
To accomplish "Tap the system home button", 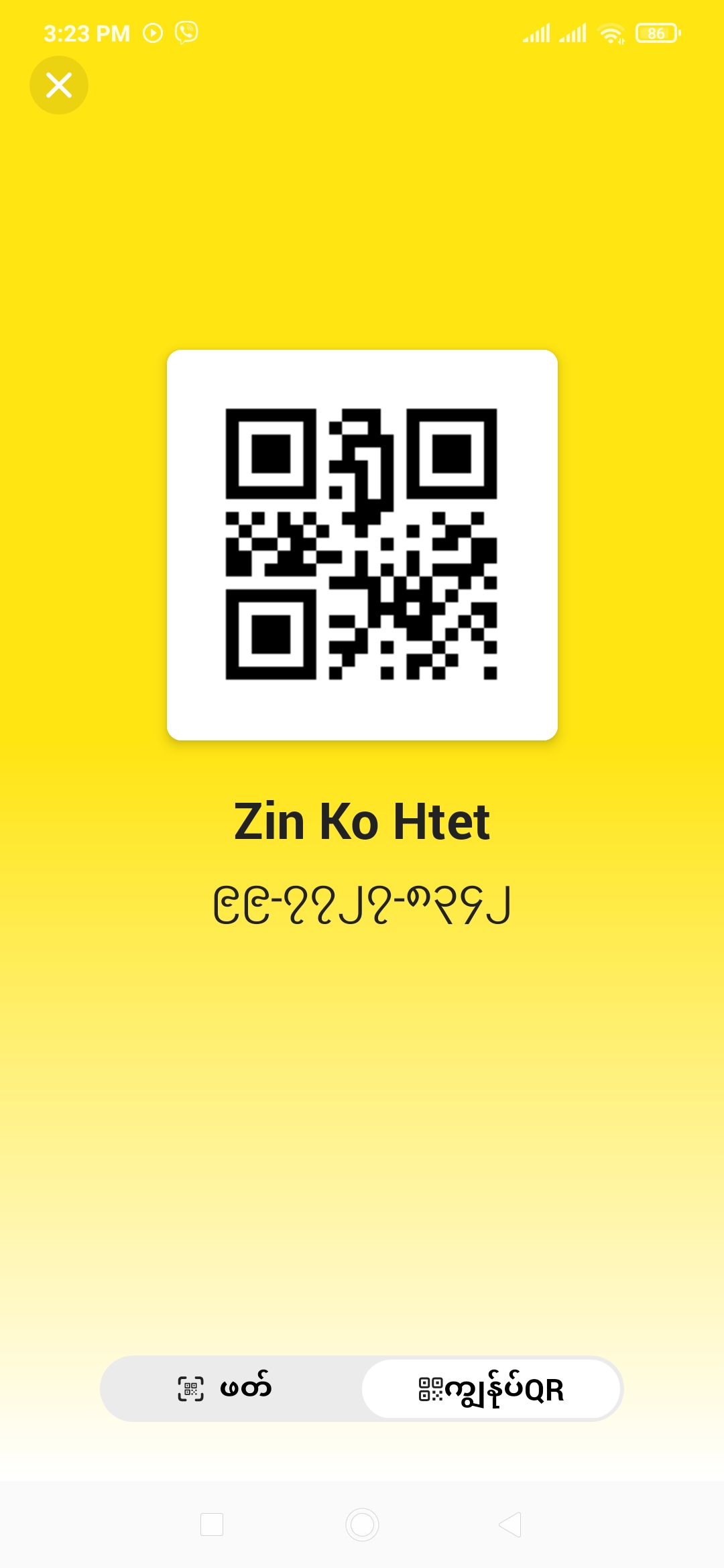I will click(x=362, y=1524).
